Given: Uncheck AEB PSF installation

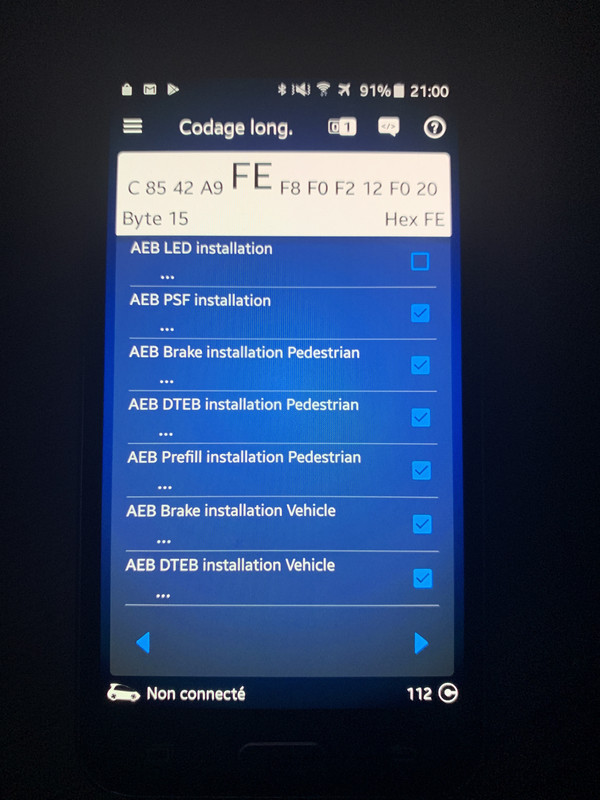Looking at the screenshot, I should [x=421, y=313].
